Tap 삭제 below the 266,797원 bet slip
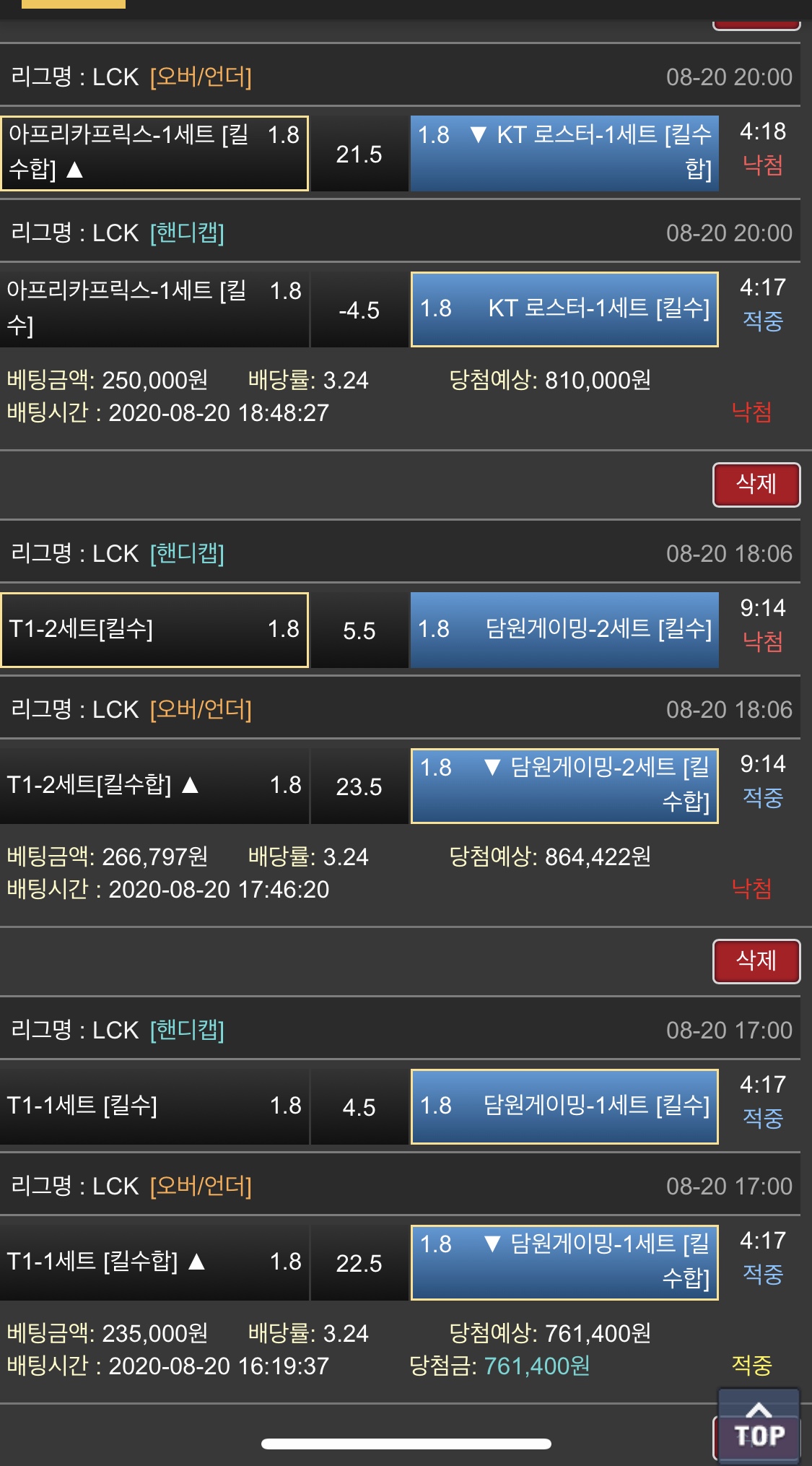Screen dimensions: 812x1466 pos(756,961)
